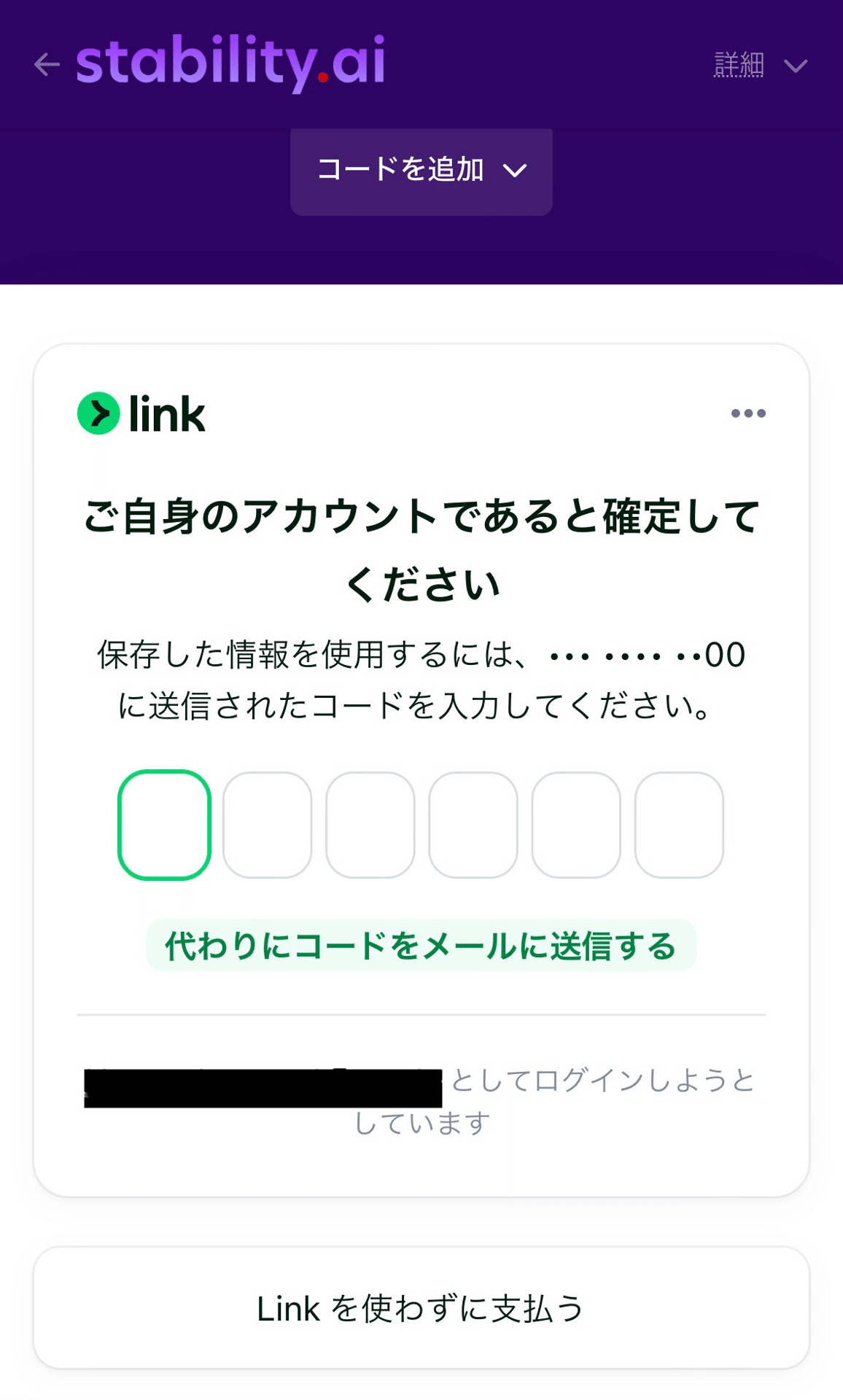843x1400 pixels.
Task: Send the code by email with 代わりにコードをメールに送信する
Action: [421, 946]
